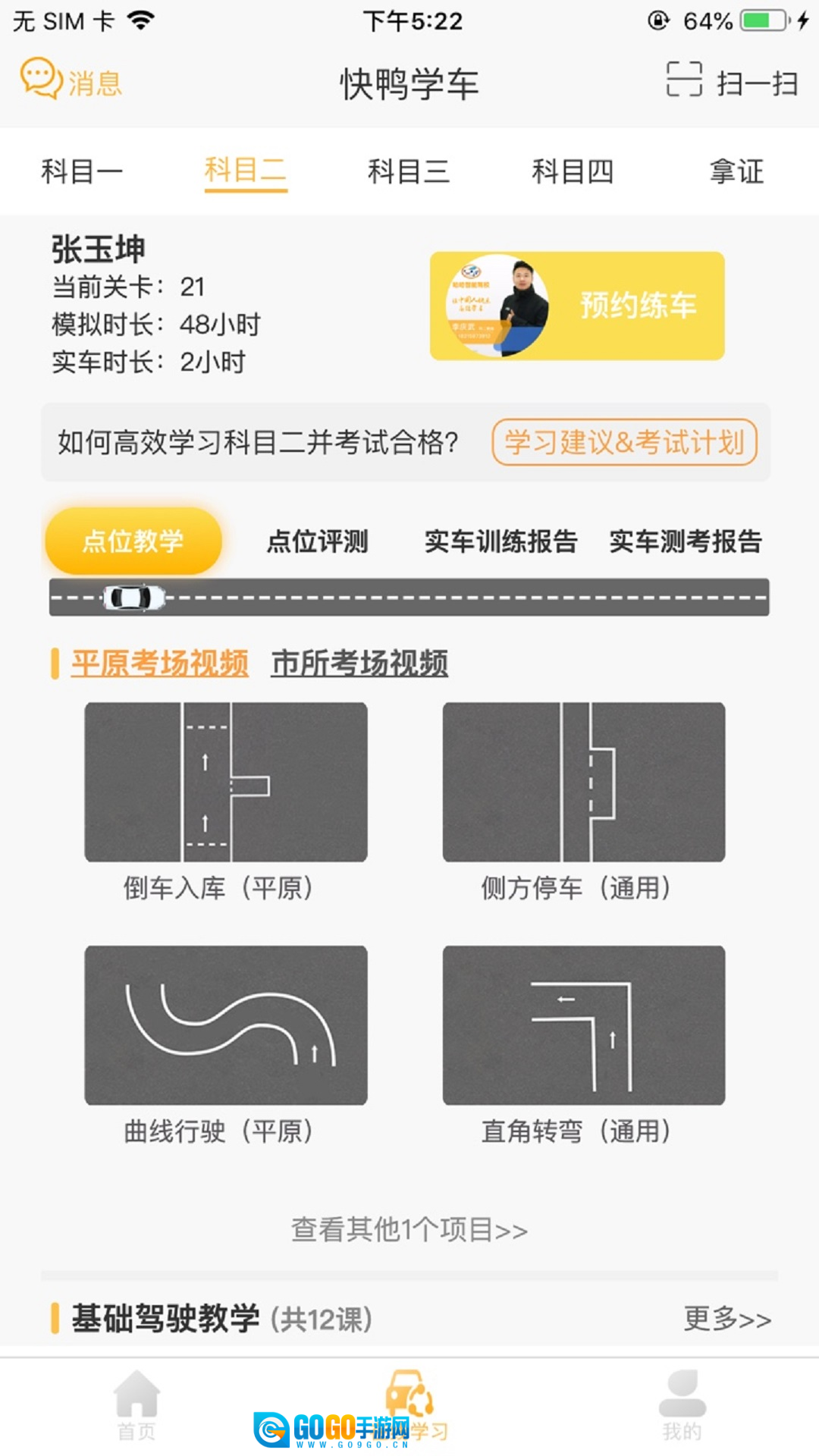819x1456 pixels.
Task: Open 学习建议&考试计划
Action: (x=624, y=442)
